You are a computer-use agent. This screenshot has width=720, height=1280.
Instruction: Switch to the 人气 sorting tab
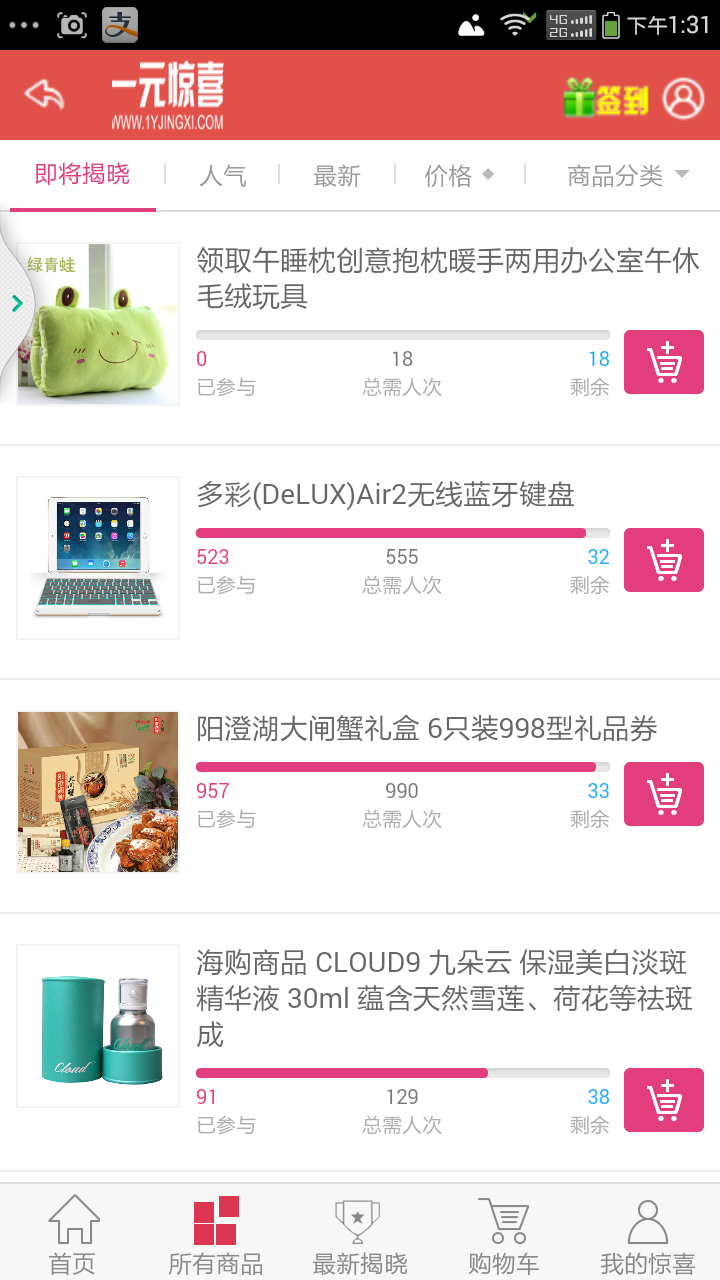click(222, 176)
